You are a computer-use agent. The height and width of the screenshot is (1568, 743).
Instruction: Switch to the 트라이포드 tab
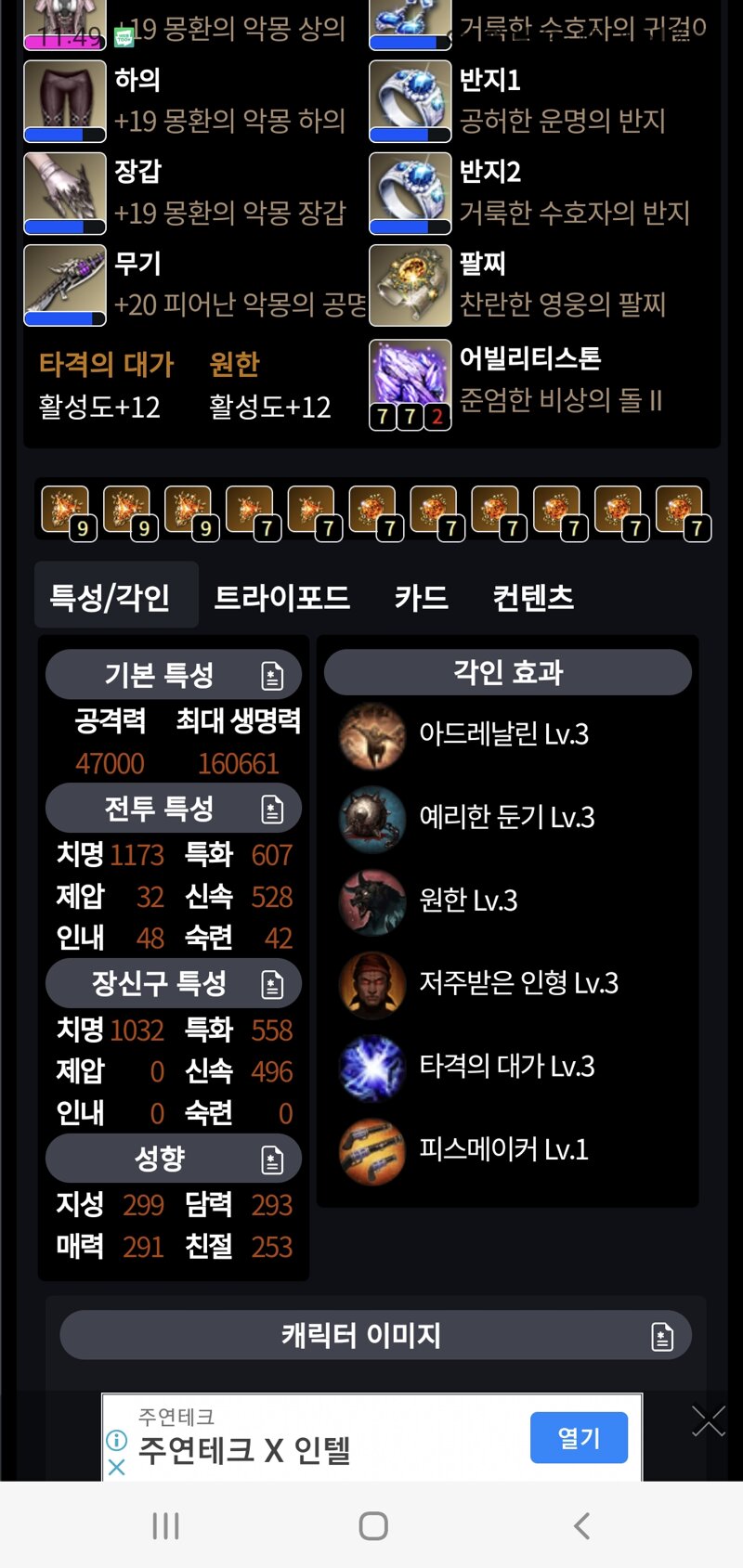[281, 597]
